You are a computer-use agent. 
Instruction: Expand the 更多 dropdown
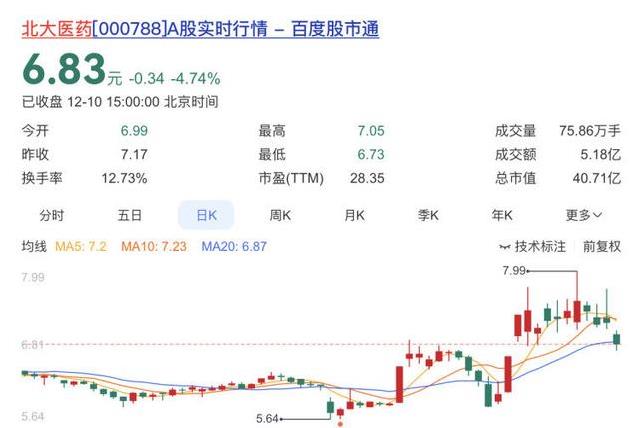(583, 215)
